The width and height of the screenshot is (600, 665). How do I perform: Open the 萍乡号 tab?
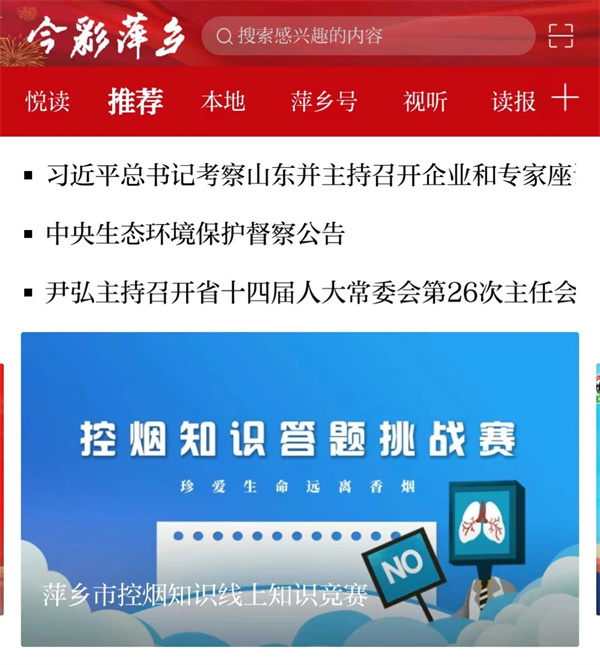[x=324, y=101]
